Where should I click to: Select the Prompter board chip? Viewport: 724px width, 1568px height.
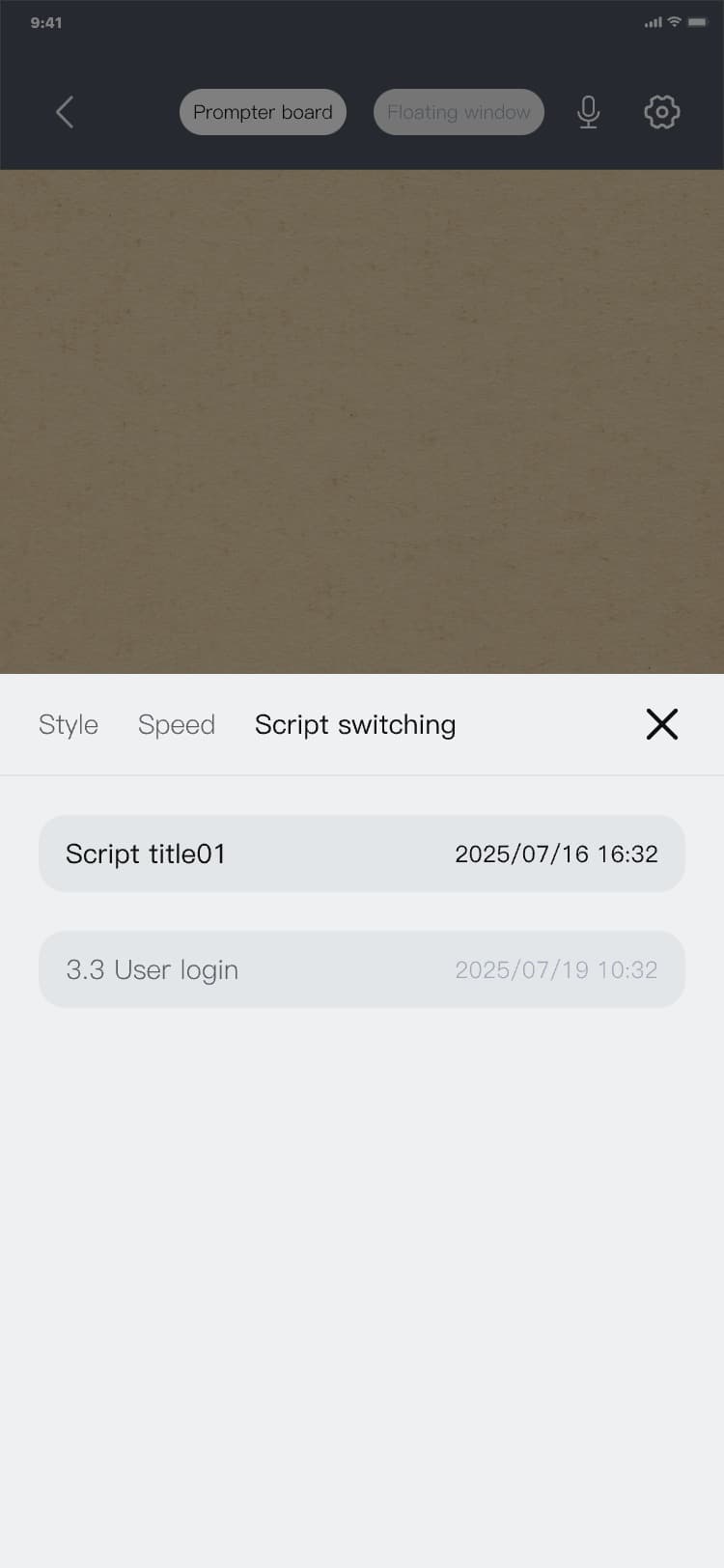click(263, 112)
